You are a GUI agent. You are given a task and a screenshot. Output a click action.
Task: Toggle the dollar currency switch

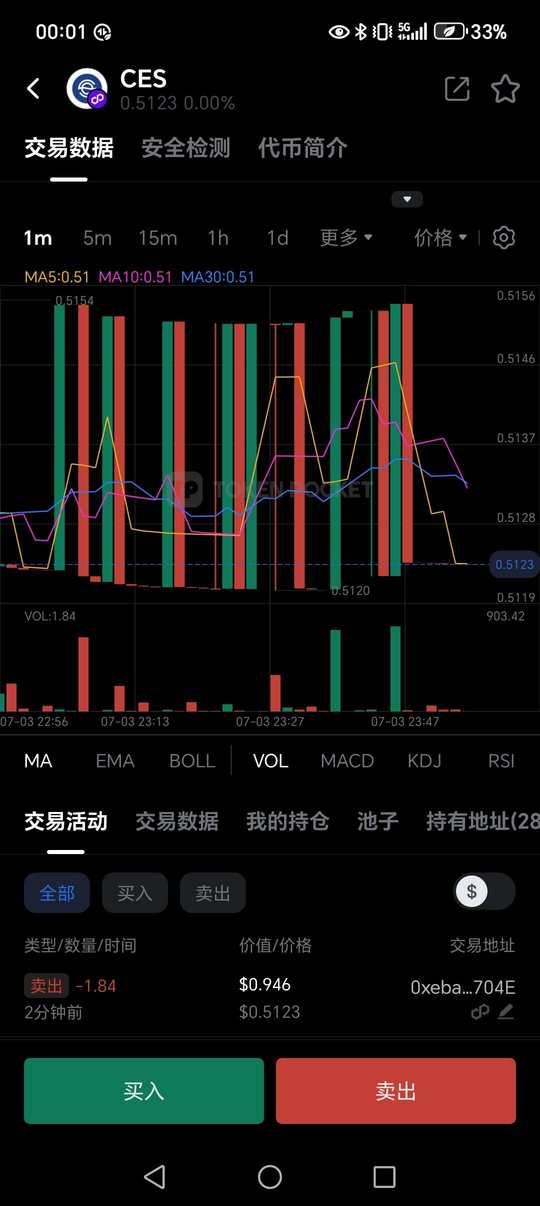point(484,891)
